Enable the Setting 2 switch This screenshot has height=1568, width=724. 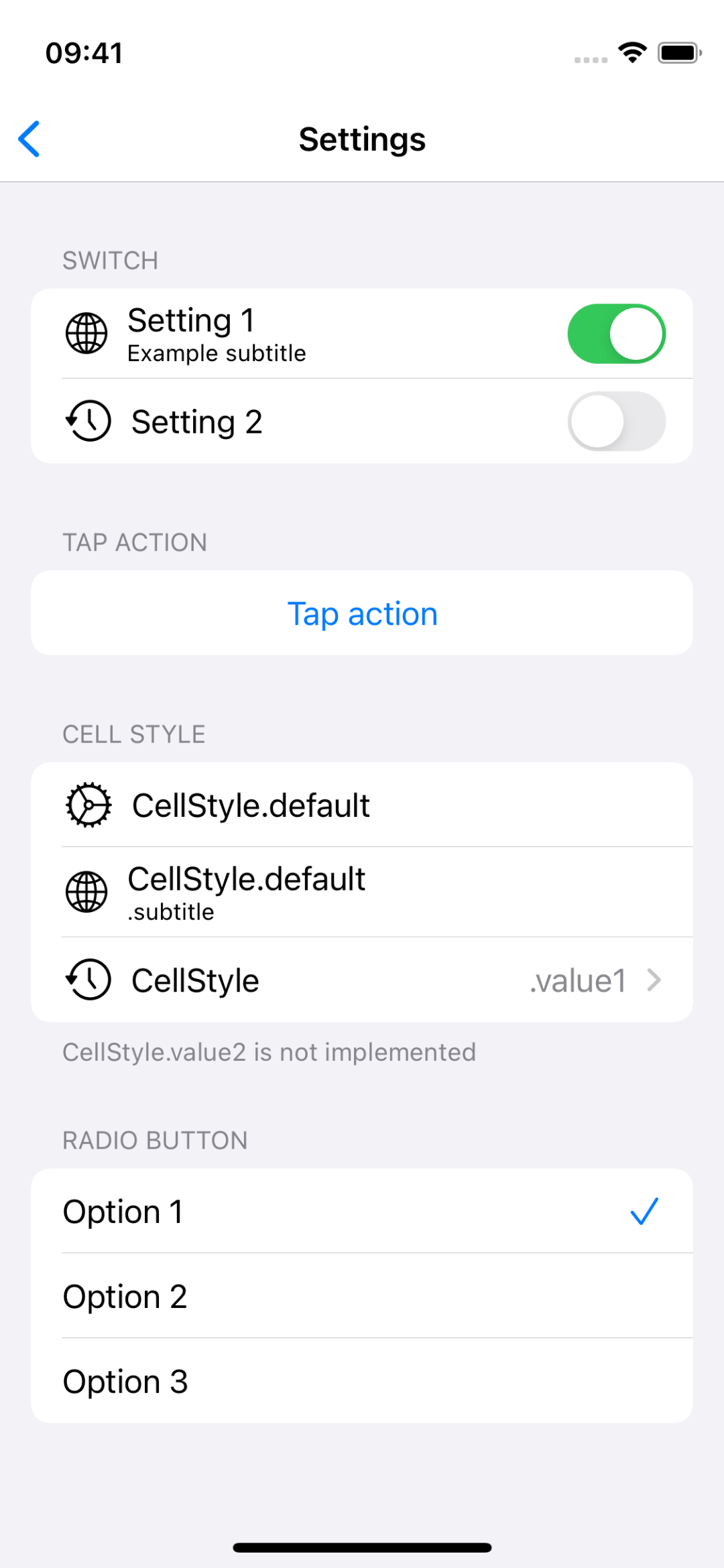616,421
